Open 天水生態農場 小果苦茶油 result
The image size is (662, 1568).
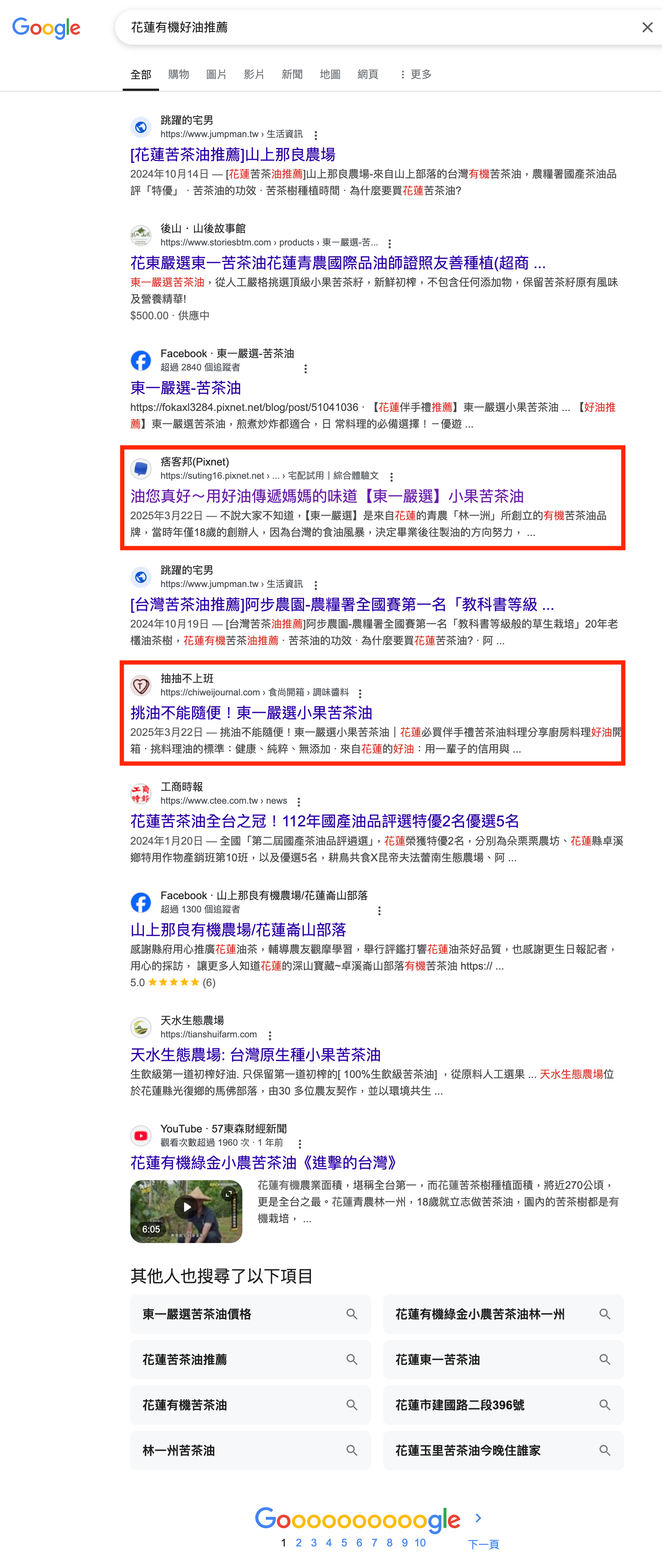pyautogui.click(x=255, y=1055)
